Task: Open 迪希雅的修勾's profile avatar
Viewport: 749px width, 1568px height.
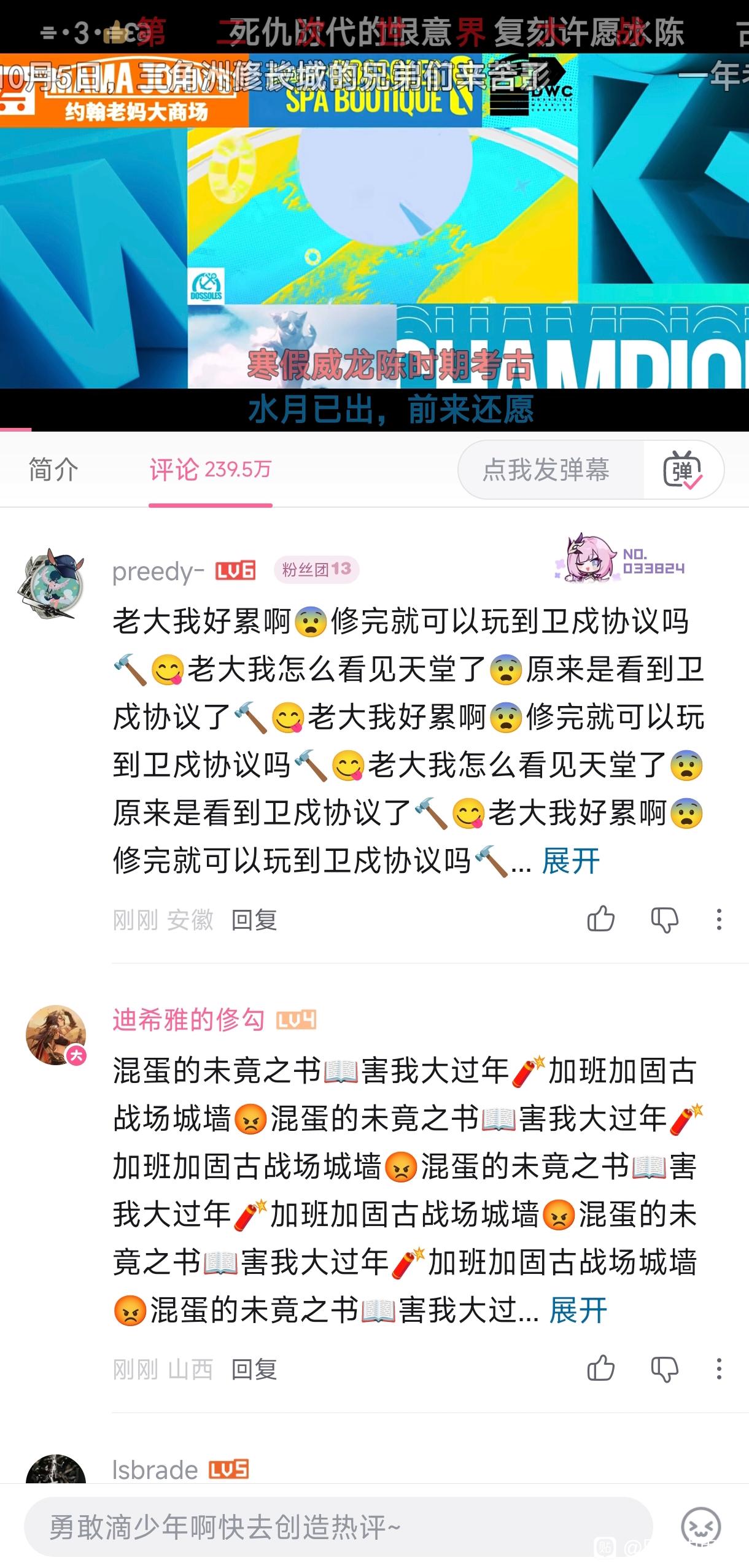Action: pos(55,1034)
